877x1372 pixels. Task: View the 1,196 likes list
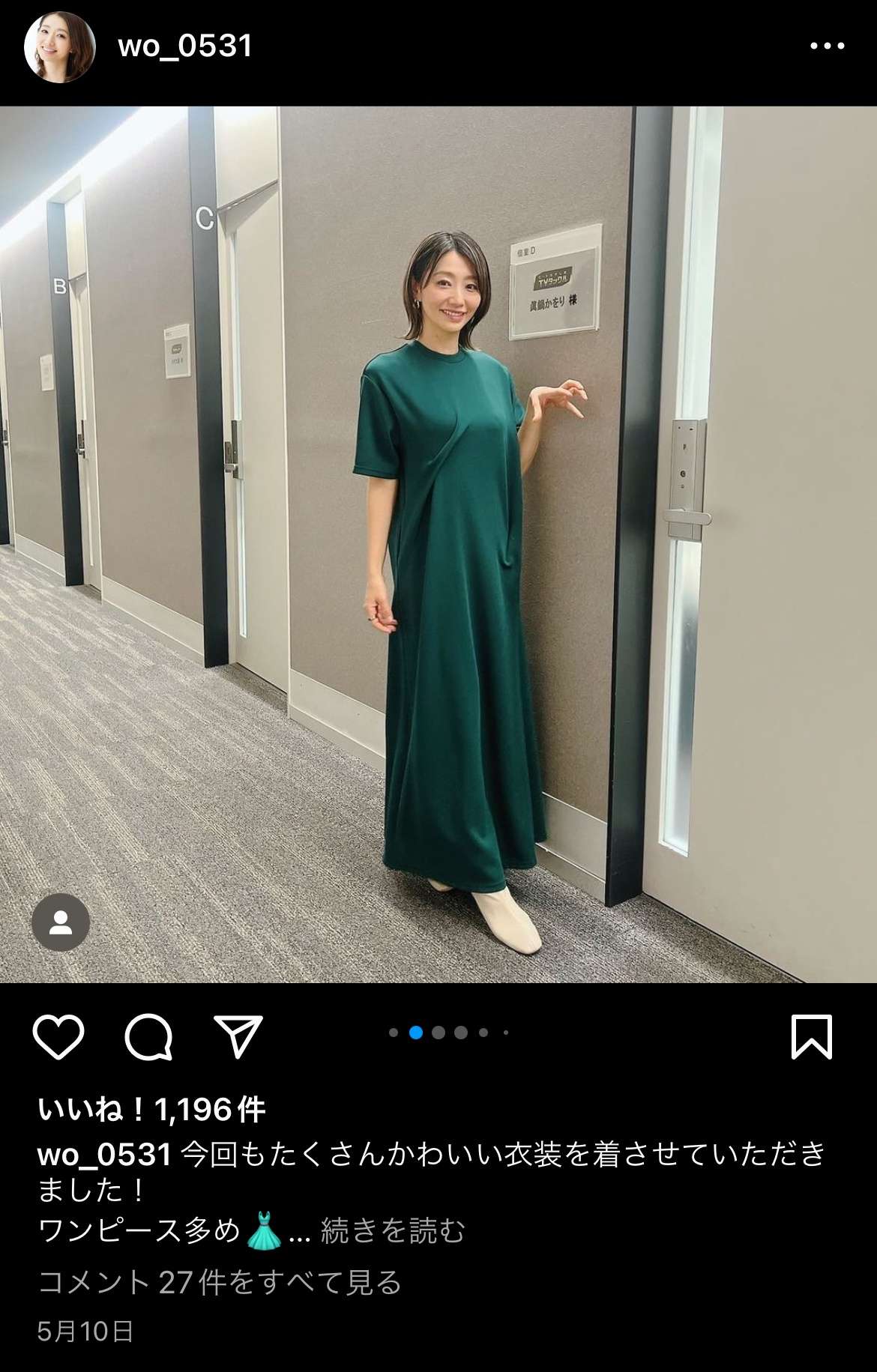click(151, 1110)
